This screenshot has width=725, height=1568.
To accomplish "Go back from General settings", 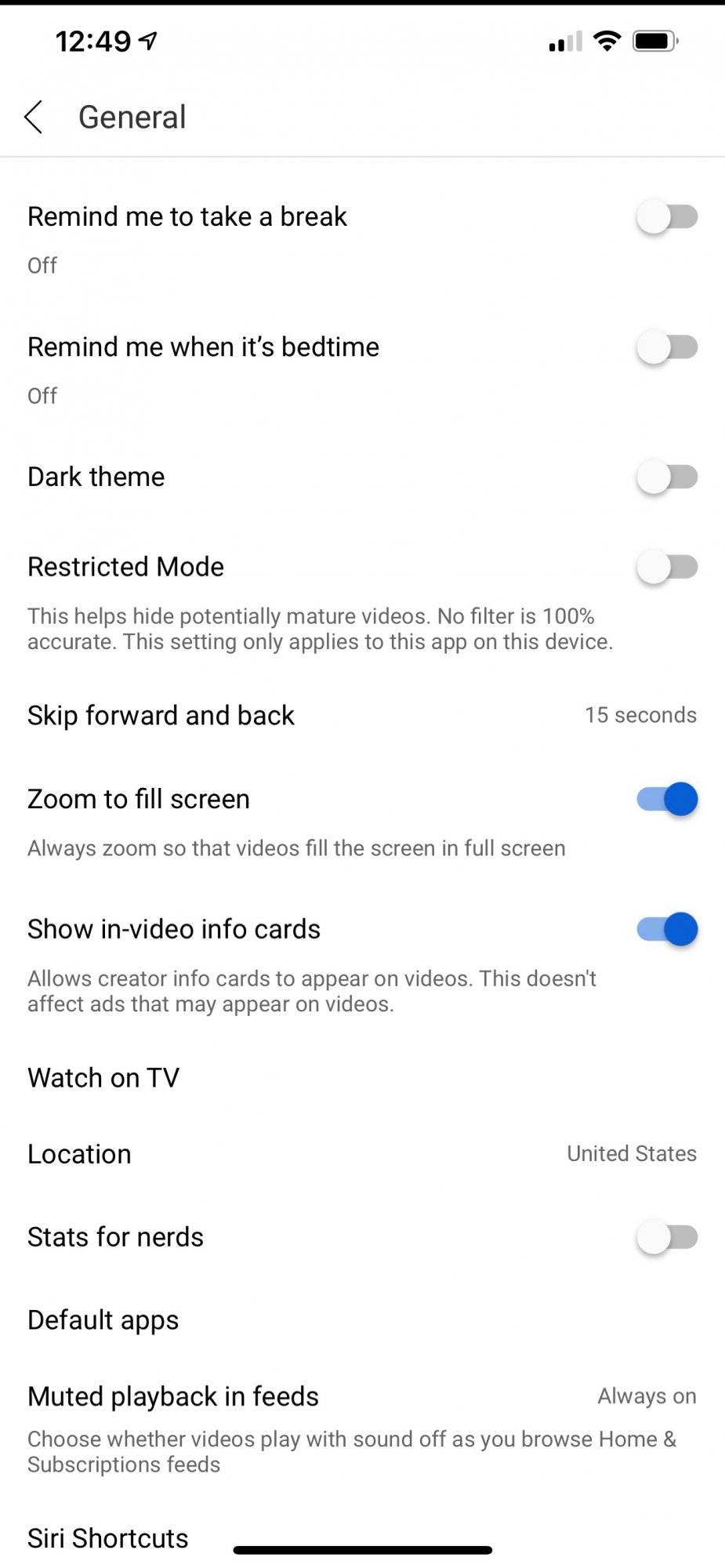I will coord(34,118).
